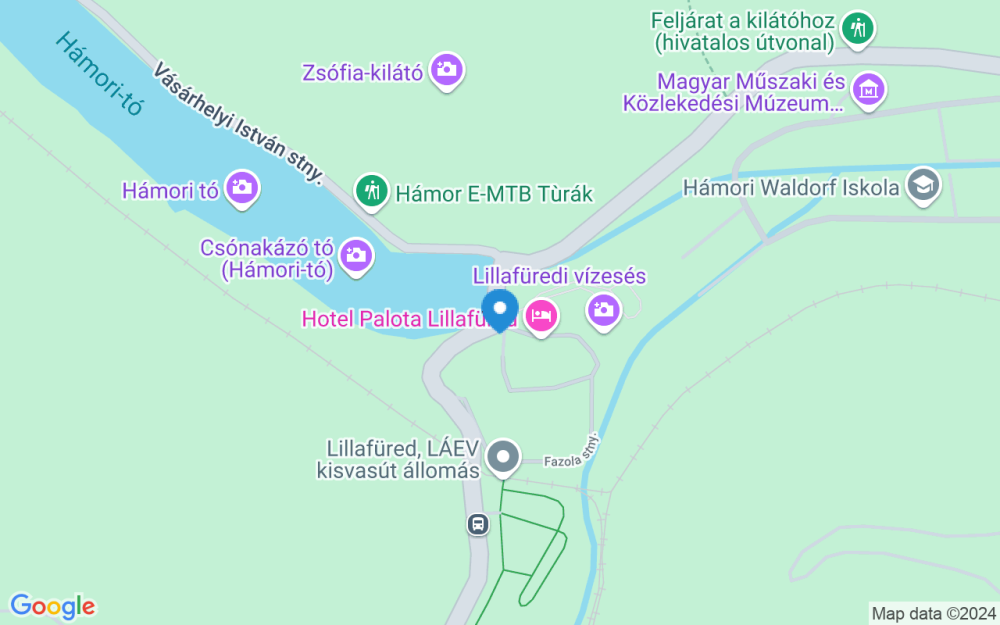The width and height of the screenshot is (1000, 625).
Task: Select the Hotel Palota Lillafüred hotel pin
Action: [x=541, y=318]
